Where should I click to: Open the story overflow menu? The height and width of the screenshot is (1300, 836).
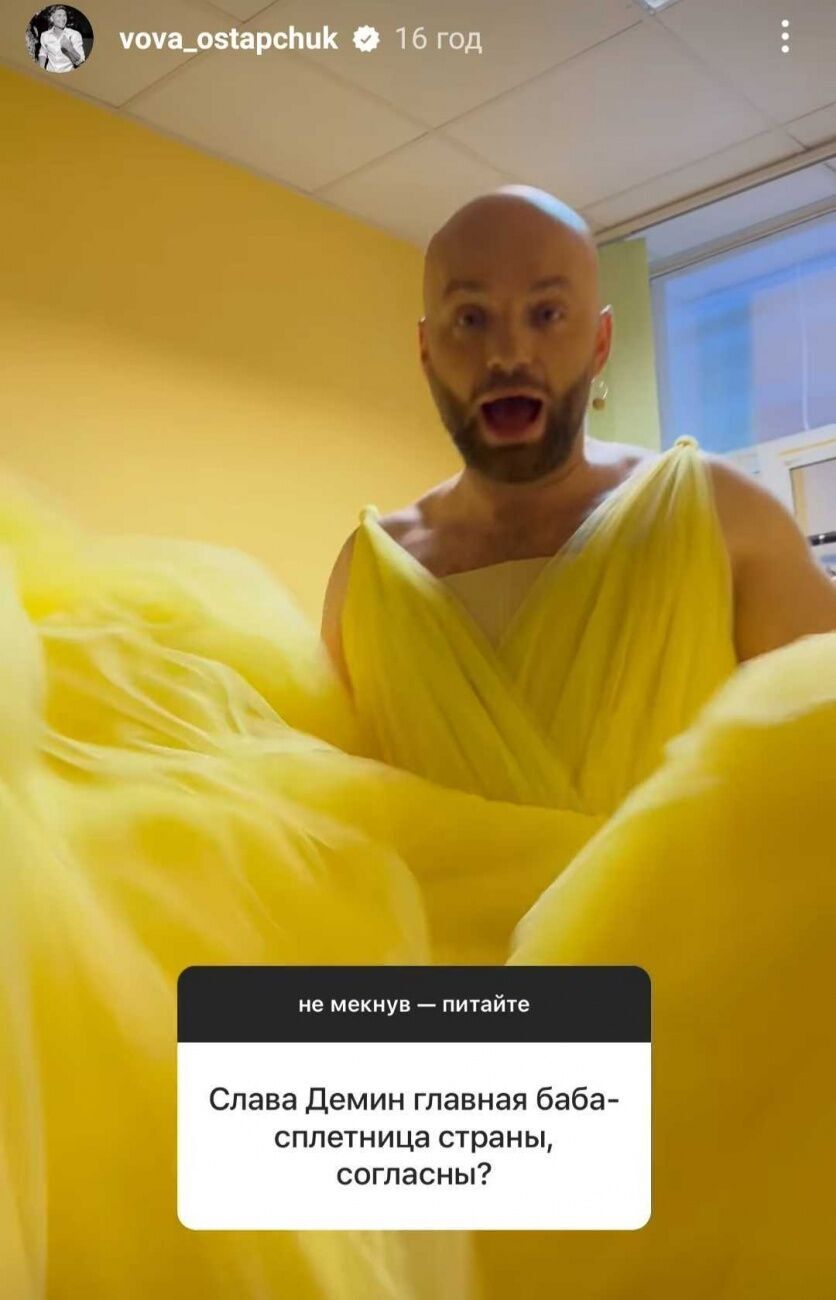click(785, 38)
